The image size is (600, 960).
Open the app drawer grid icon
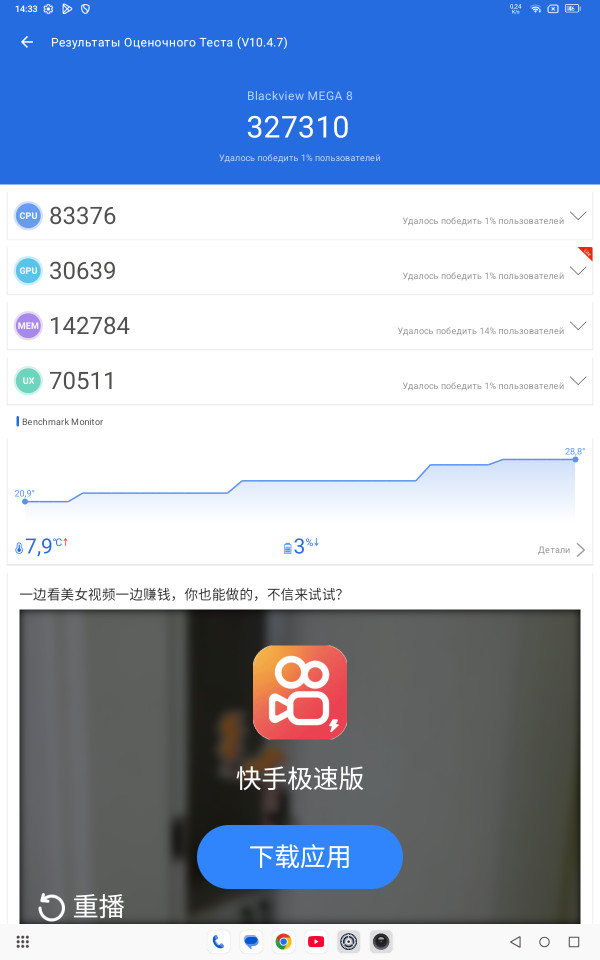tap(23, 941)
